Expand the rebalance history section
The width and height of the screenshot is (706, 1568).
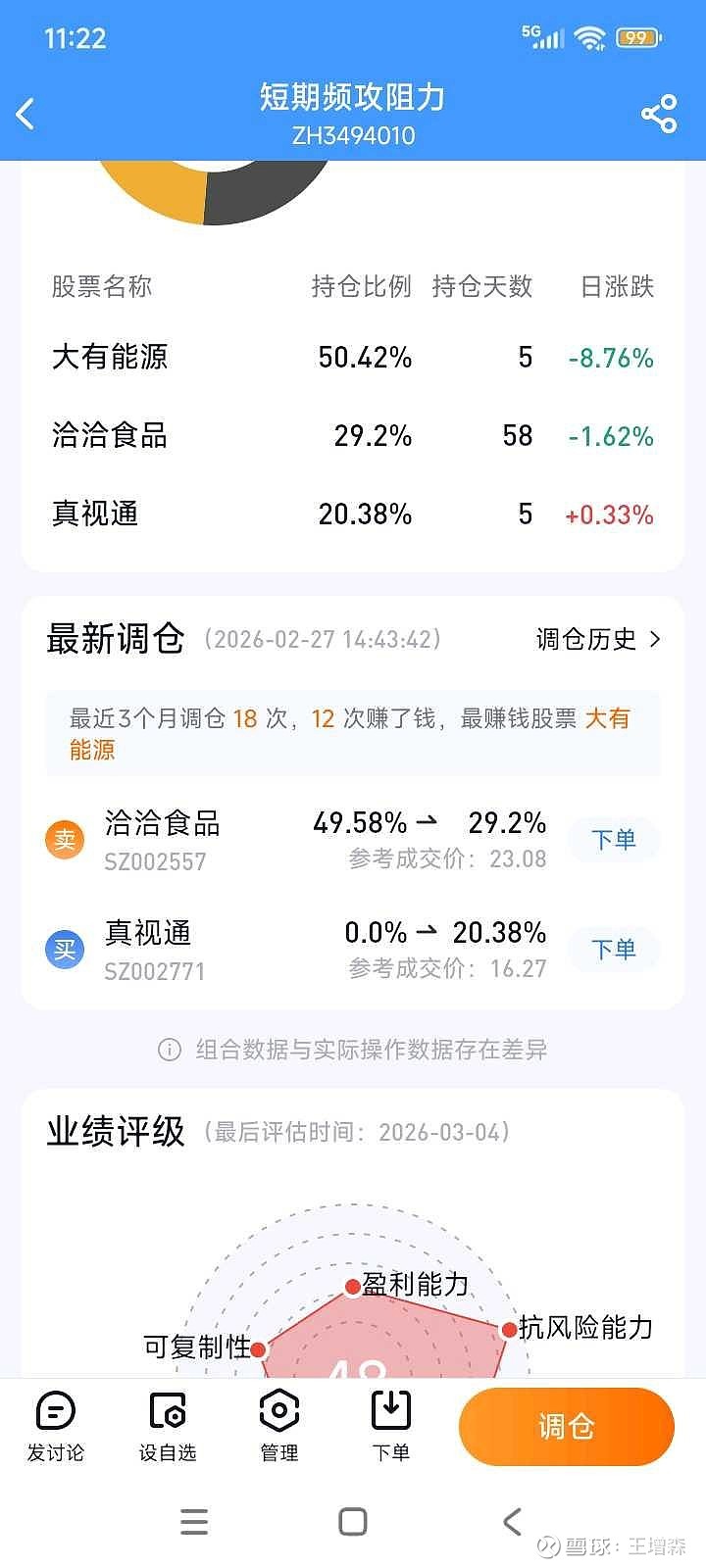(x=593, y=638)
